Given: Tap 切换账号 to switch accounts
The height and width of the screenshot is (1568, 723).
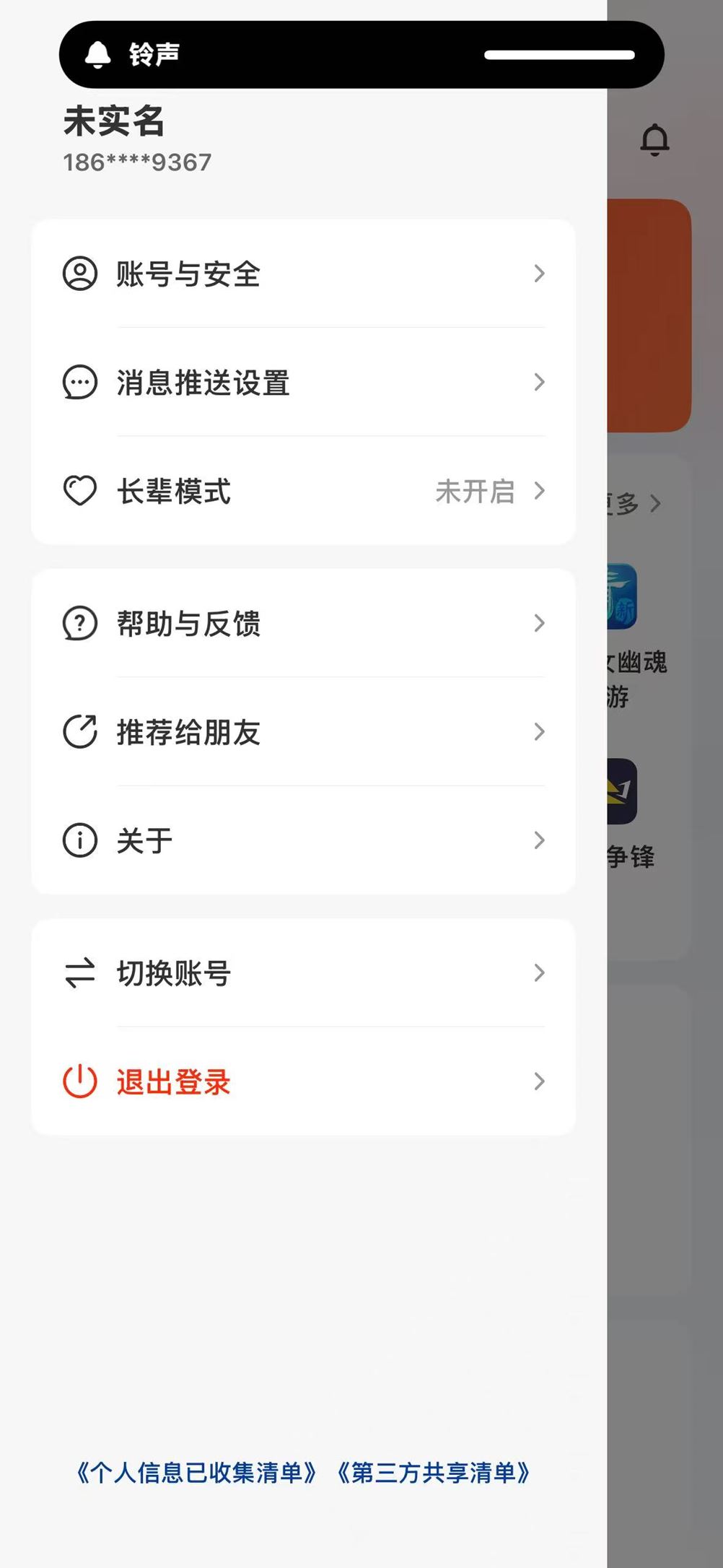Looking at the screenshot, I should pyautogui.click(x=303, y=973).
